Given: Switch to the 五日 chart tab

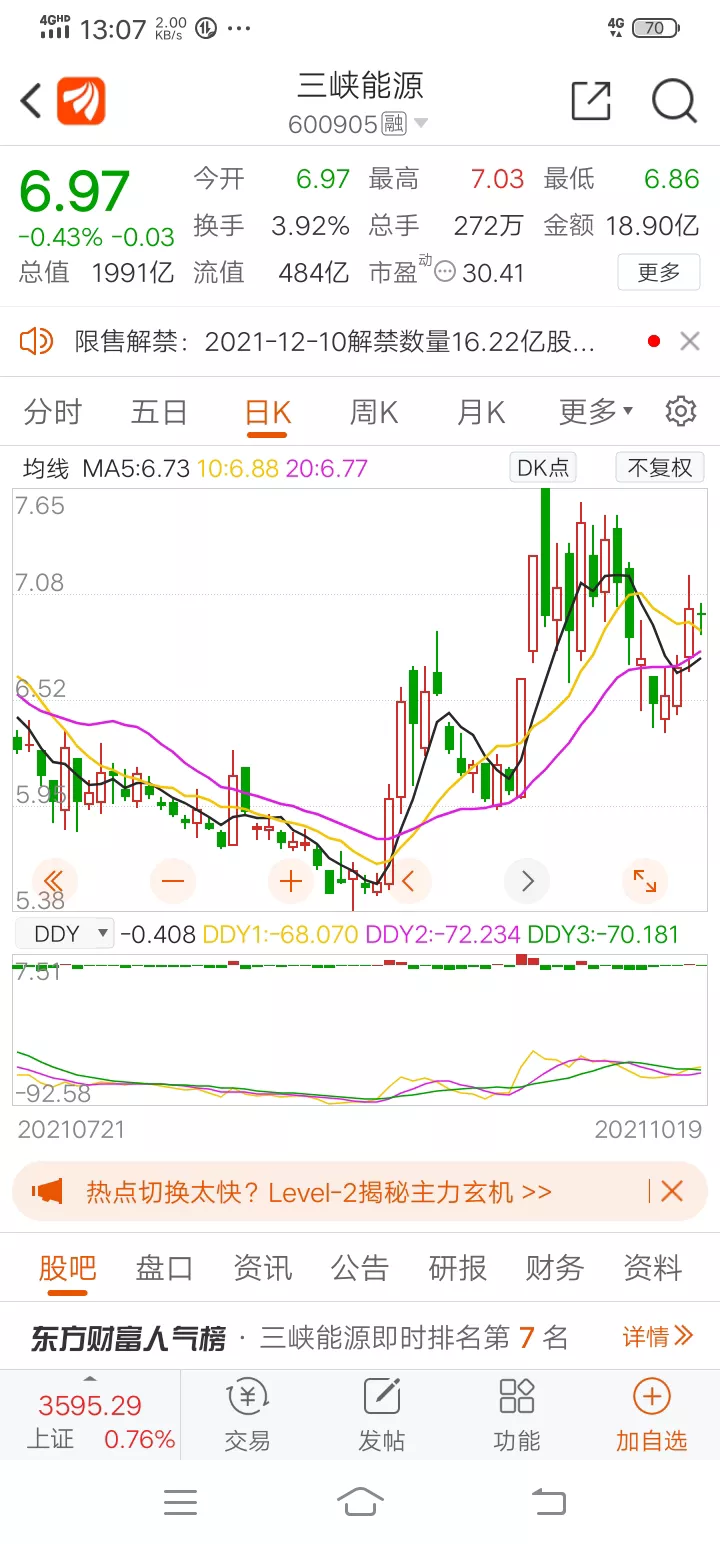Looking at the screenshot, I should click(159, 412).
